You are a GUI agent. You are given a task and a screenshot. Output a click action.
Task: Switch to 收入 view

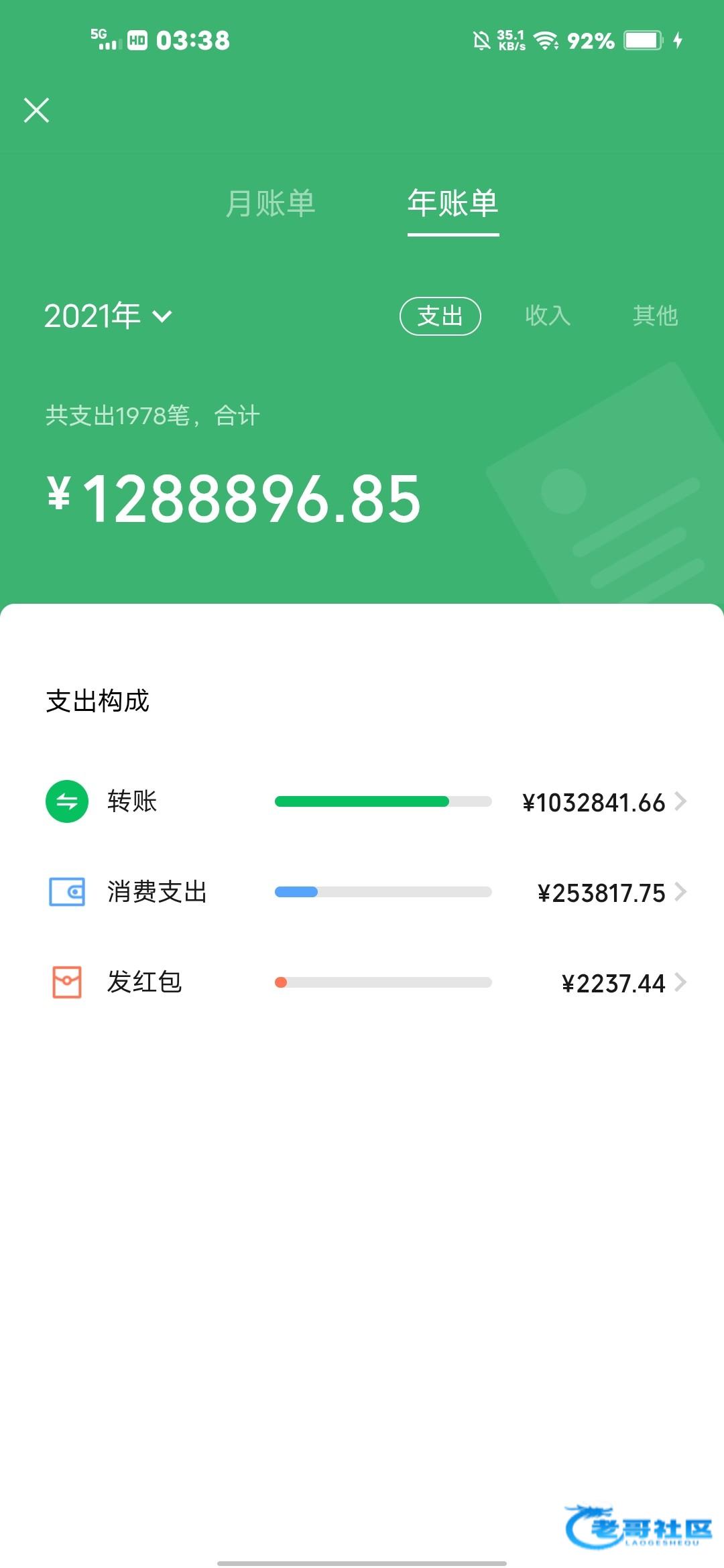click(548, 316)
